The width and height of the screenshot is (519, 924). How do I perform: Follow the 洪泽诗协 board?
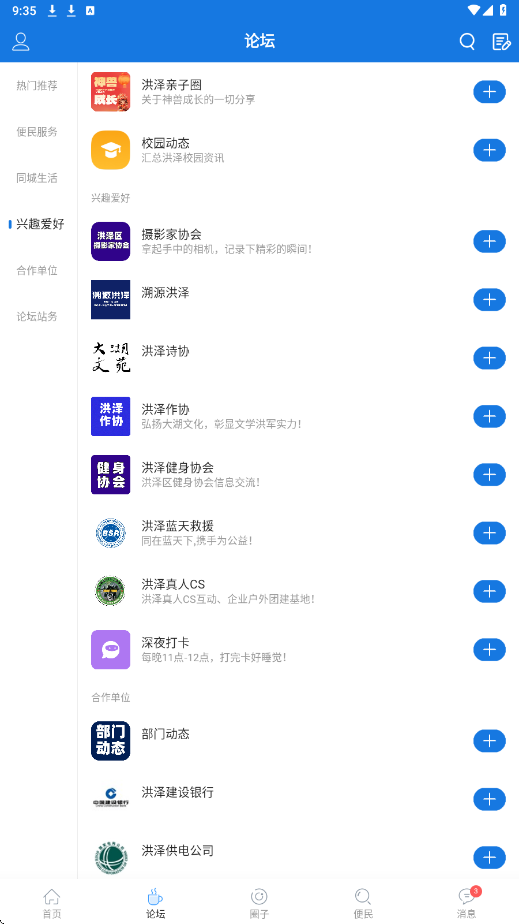(x=490, y=358)
